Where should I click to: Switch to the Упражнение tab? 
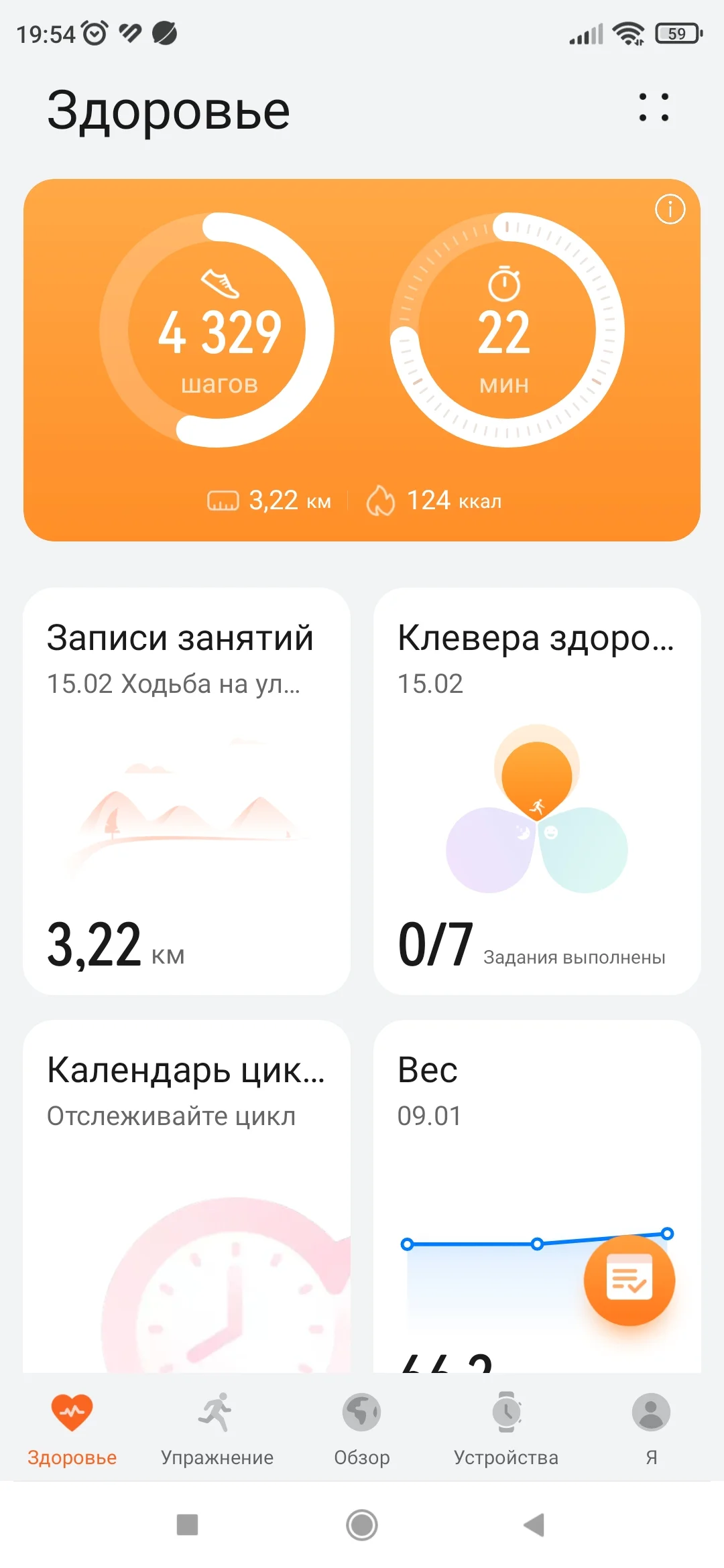pos(217,1427)
